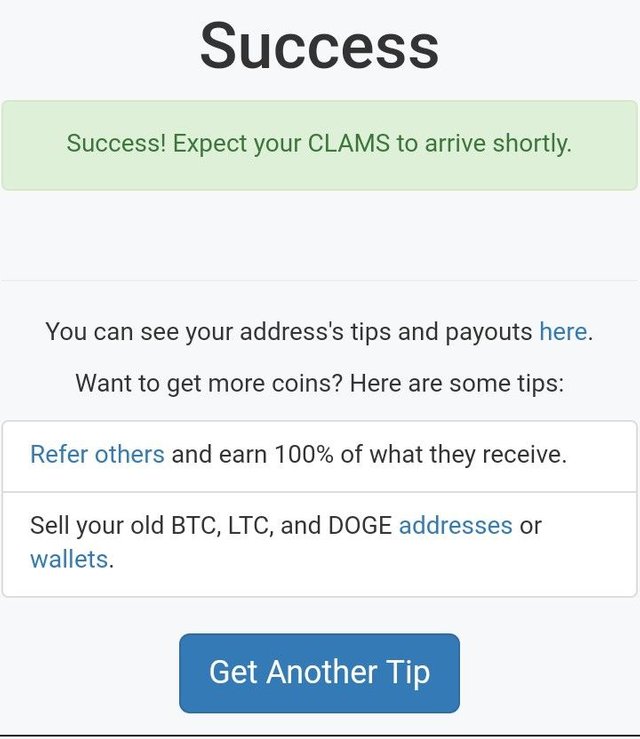Open the 'here' tips and payouts link
Image resolution: width=640 pixels, height=739 pixels.
tap(563, 332)
